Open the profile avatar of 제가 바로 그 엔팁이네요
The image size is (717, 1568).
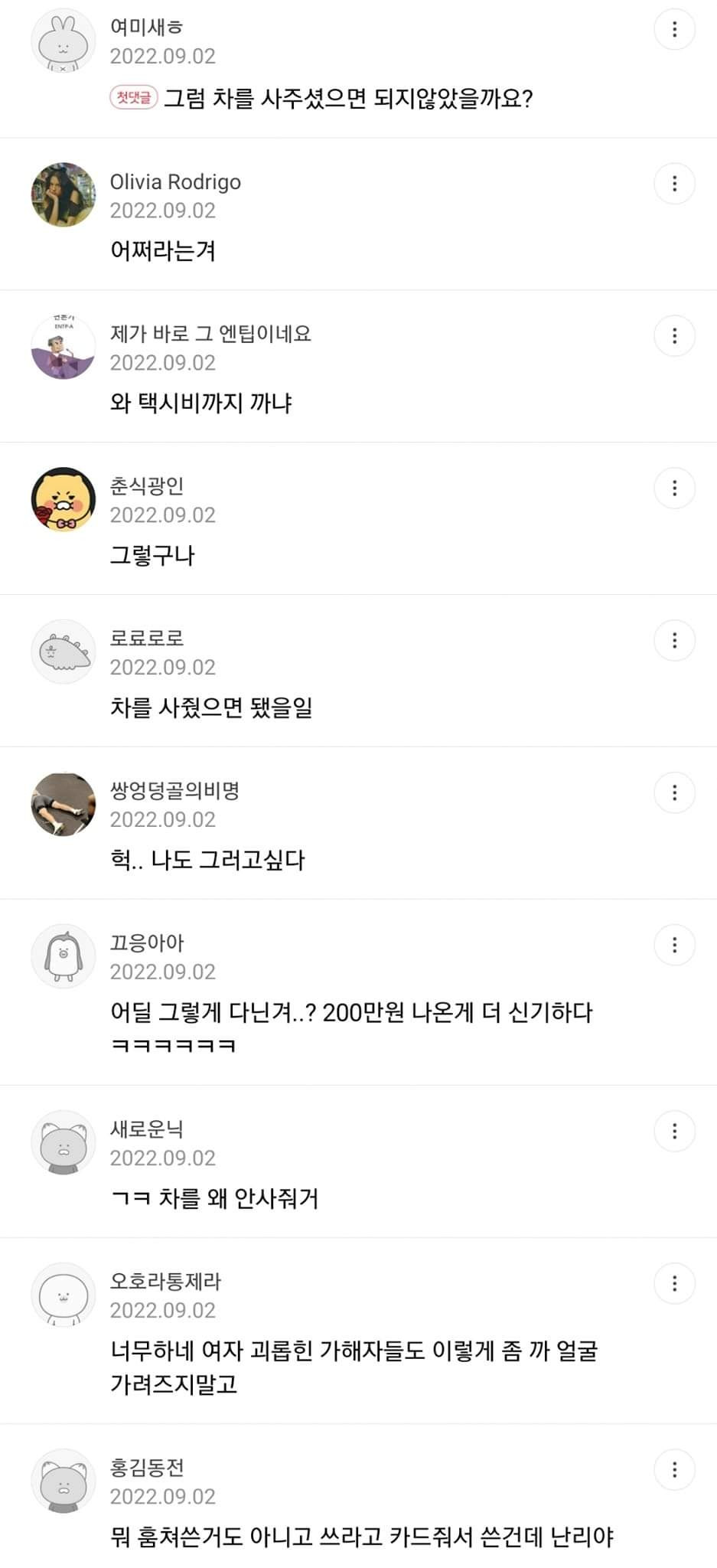64,347
